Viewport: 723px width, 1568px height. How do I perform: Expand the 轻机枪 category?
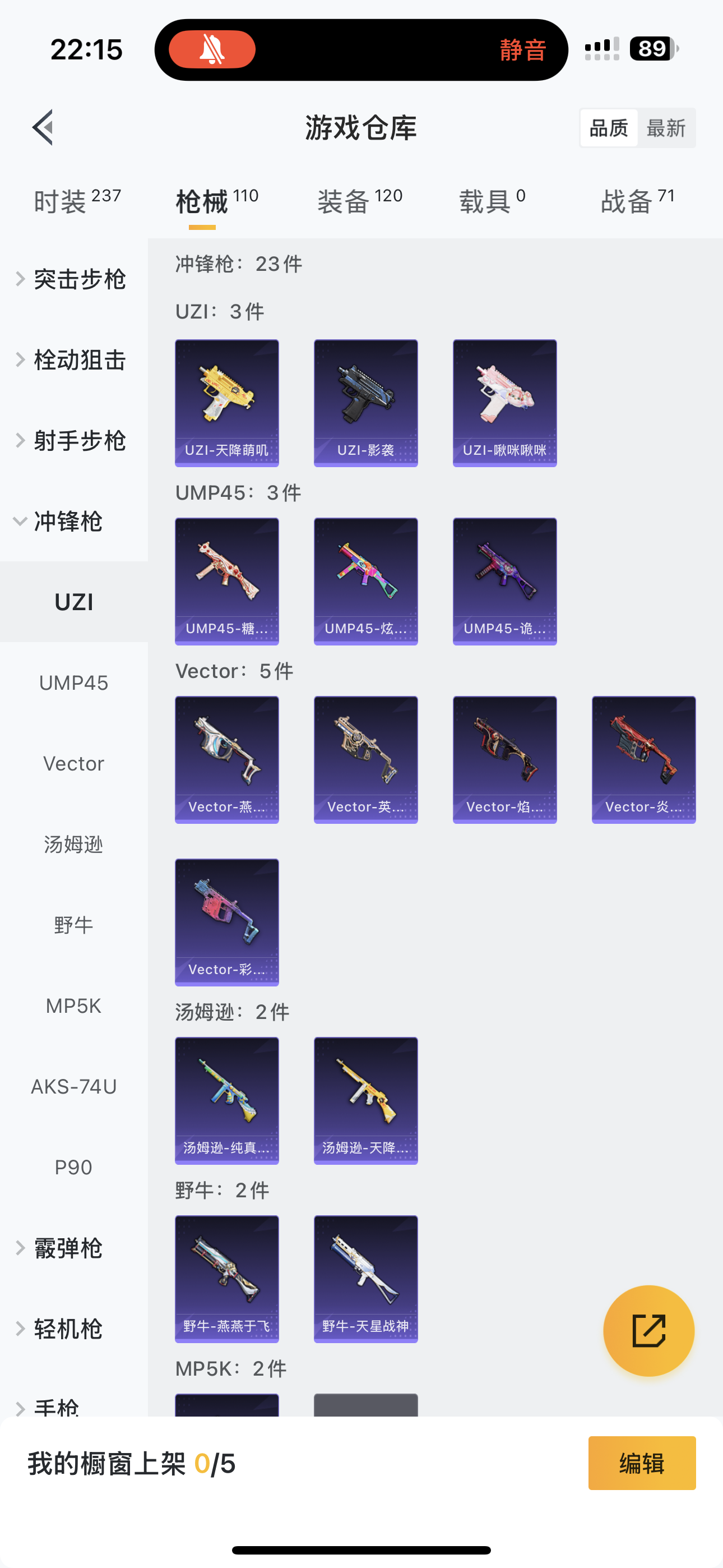pos(73,1329)
